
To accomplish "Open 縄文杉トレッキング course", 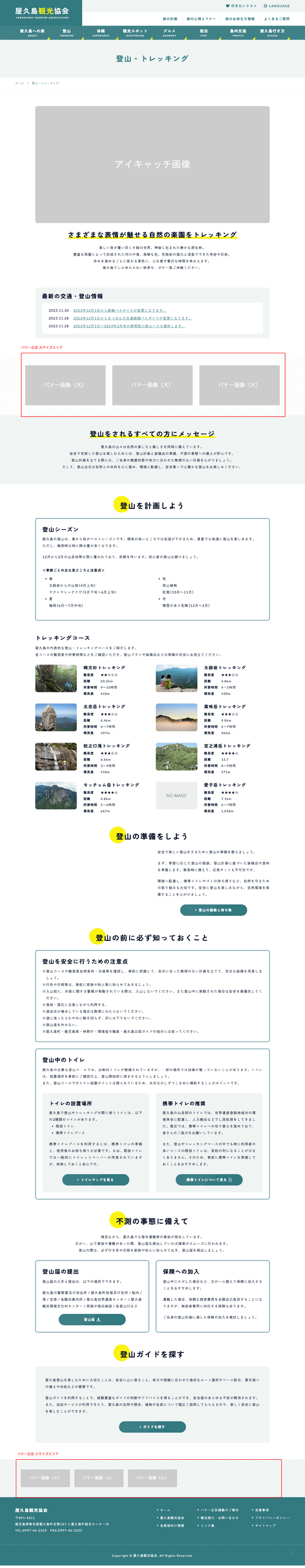I will [x=104, y=668].
